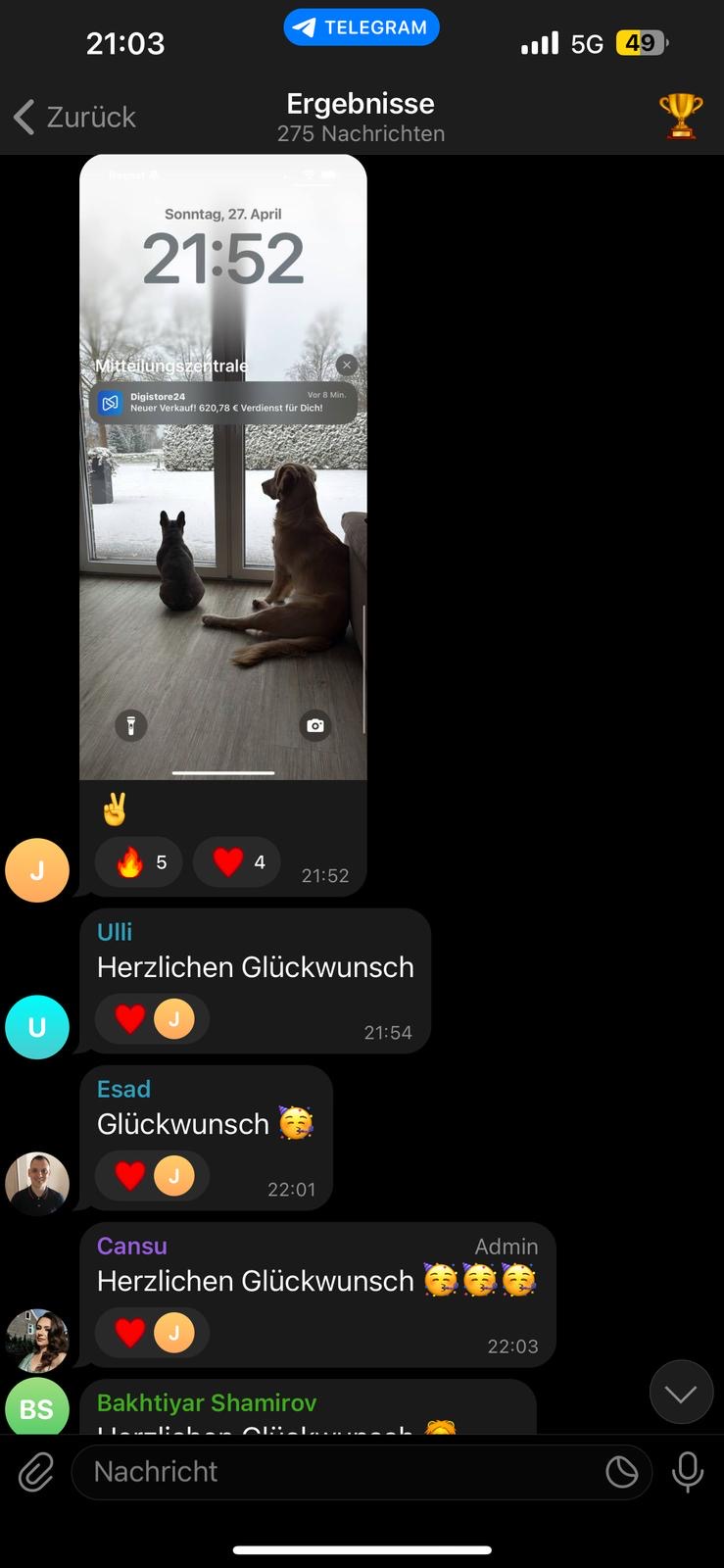
Task: Open the Ergebnisse group info header
Action: [361, 117]
